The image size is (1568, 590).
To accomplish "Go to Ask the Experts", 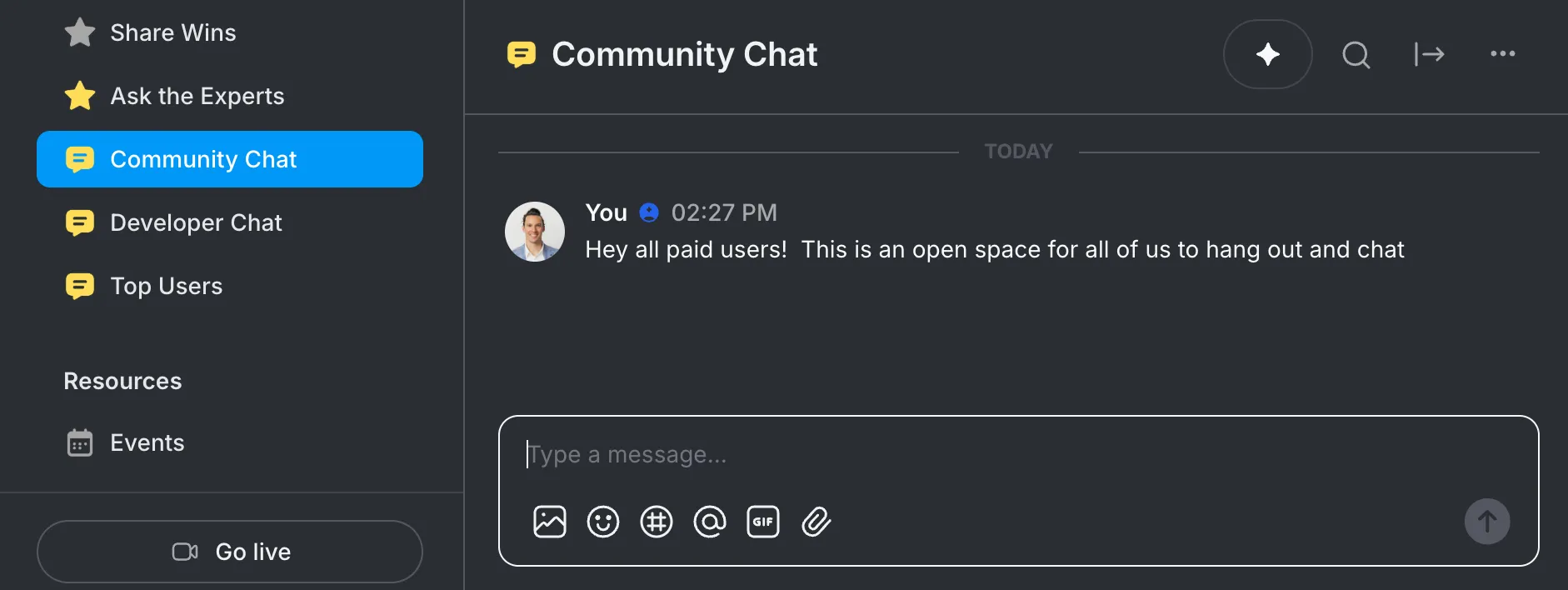I will (x=197, y=96).
